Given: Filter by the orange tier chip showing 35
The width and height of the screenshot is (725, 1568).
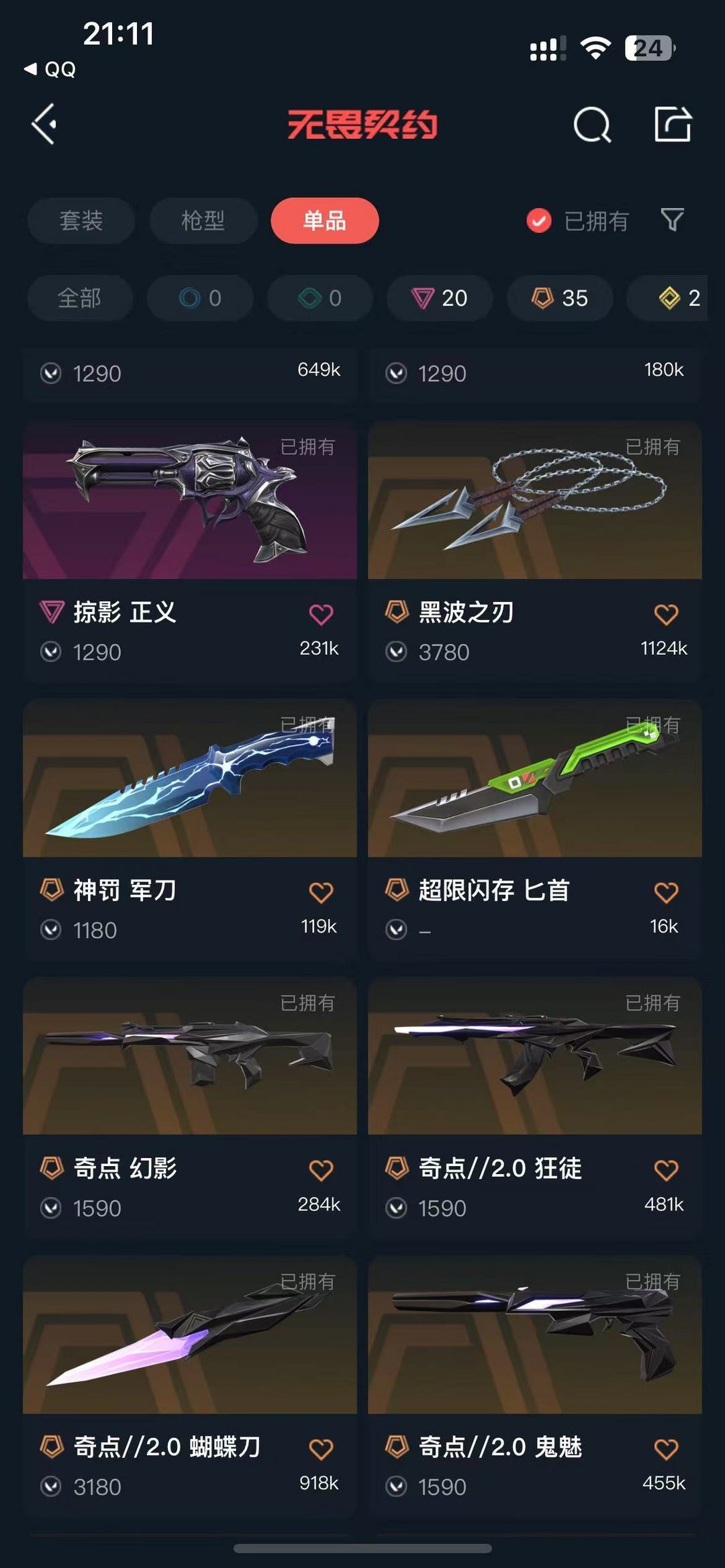Looking at the screenshot, I should point(560,298).
